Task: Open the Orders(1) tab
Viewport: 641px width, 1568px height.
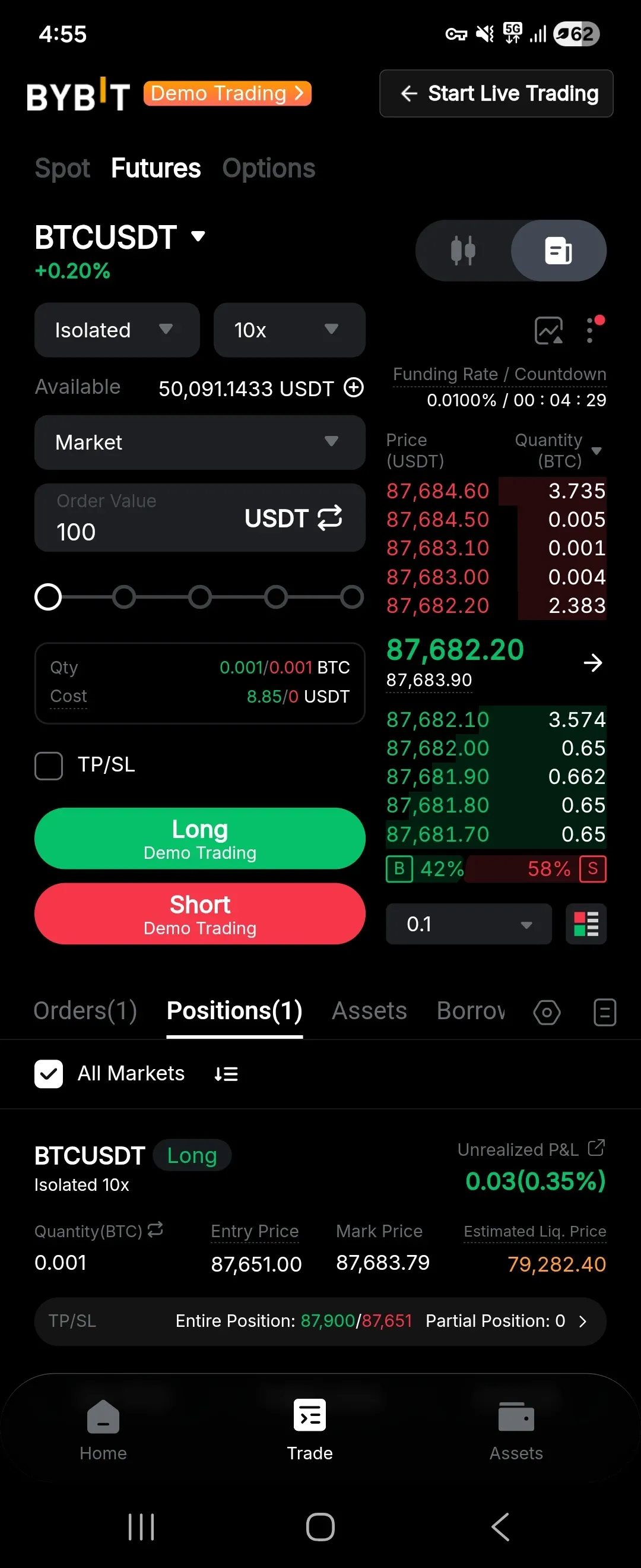Action: [85, 1011]
